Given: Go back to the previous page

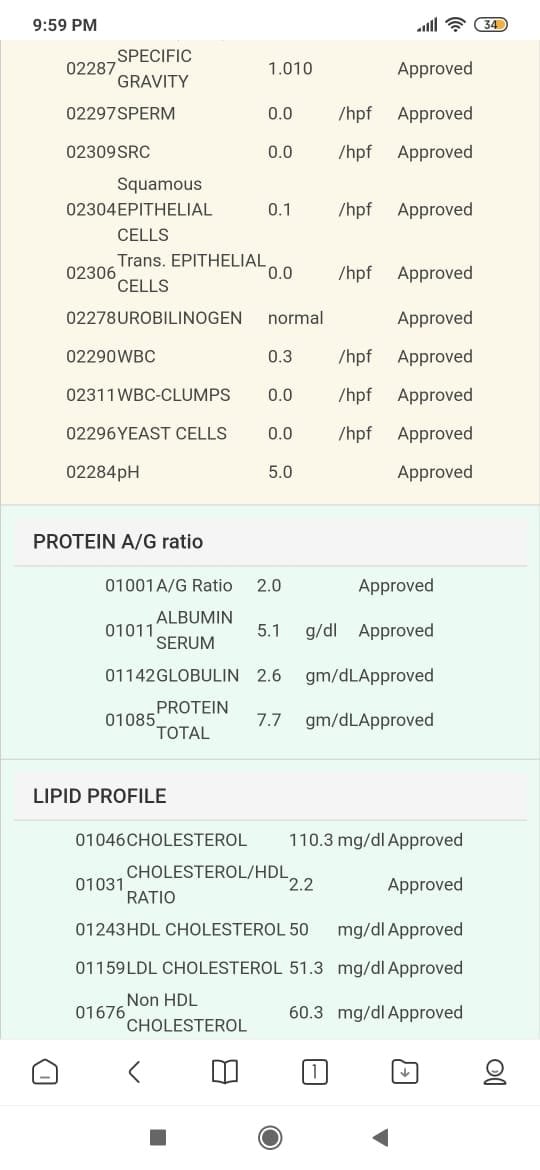Looking at the screenshot, I should pyautogui.click(x=134, y=1072).
